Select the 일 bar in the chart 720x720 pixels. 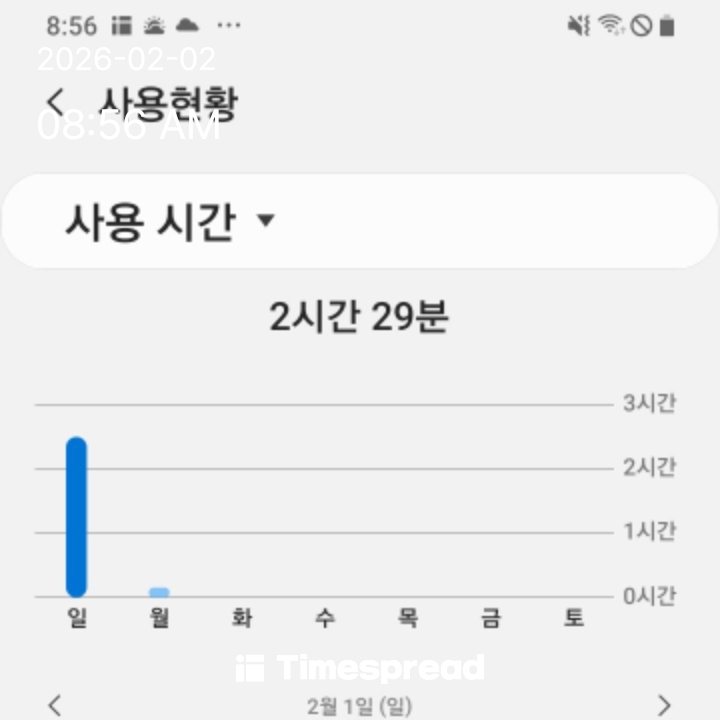click(76, 517)
